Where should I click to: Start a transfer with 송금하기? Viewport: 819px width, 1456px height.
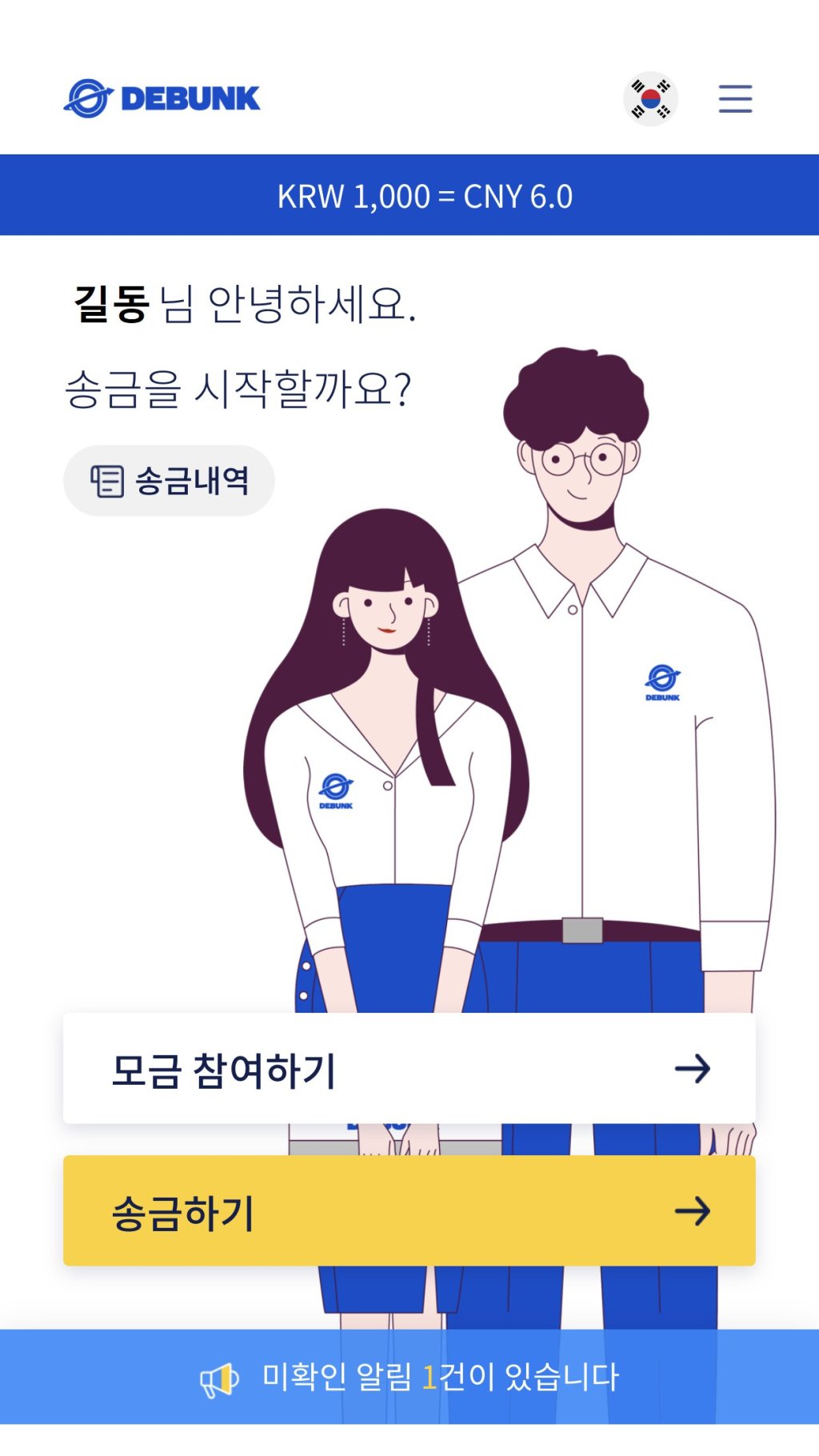(409, 1210)
